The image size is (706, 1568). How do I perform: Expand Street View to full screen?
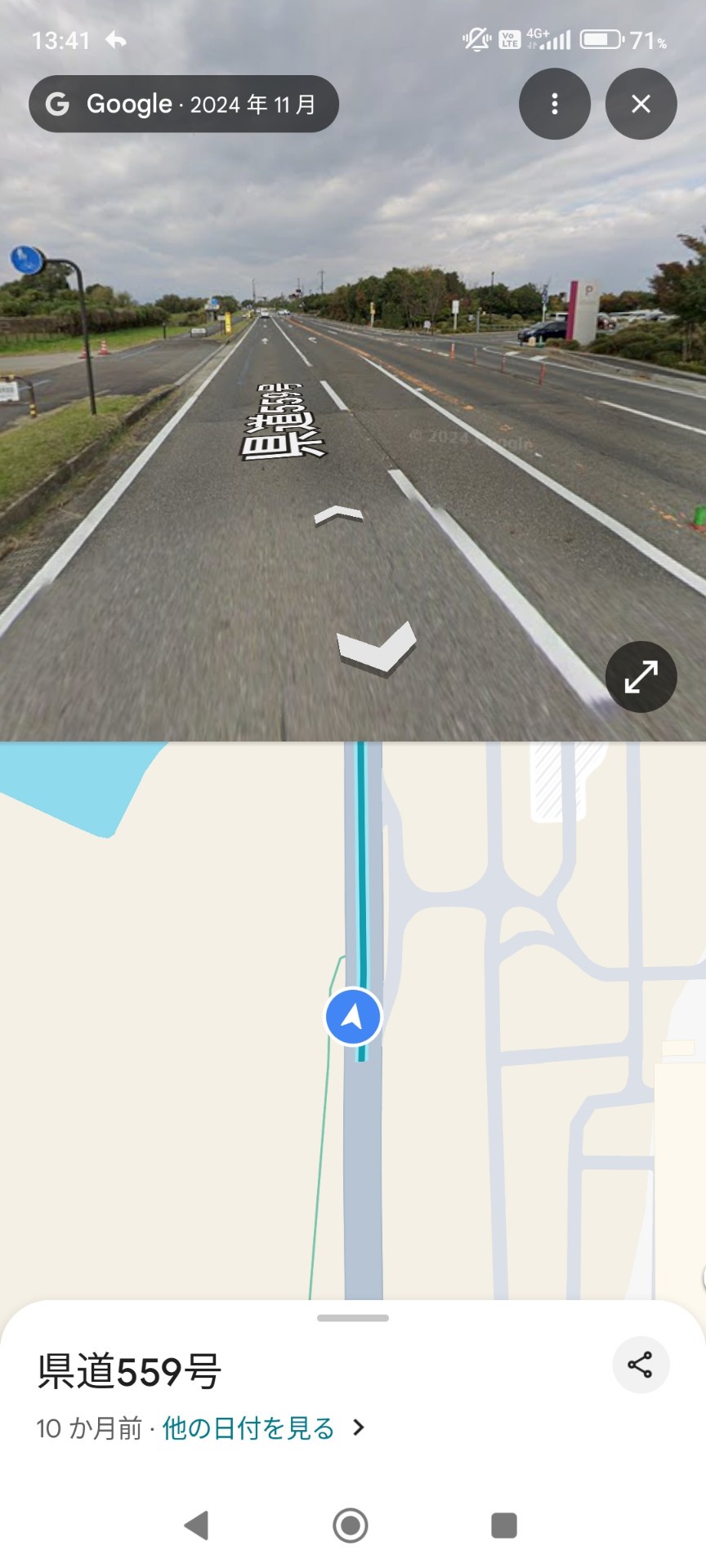(x=641, y=676)
